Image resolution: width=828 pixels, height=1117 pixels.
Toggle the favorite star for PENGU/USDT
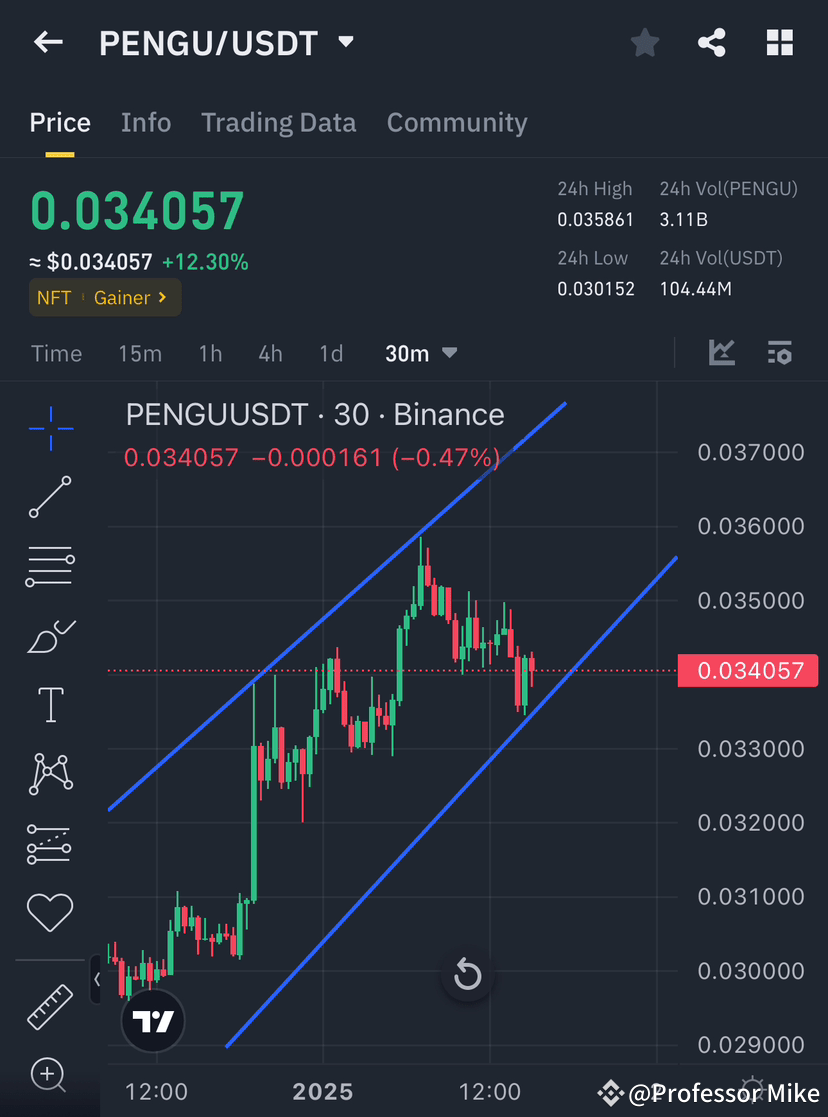pyautogui.click(x=644, y=42)
